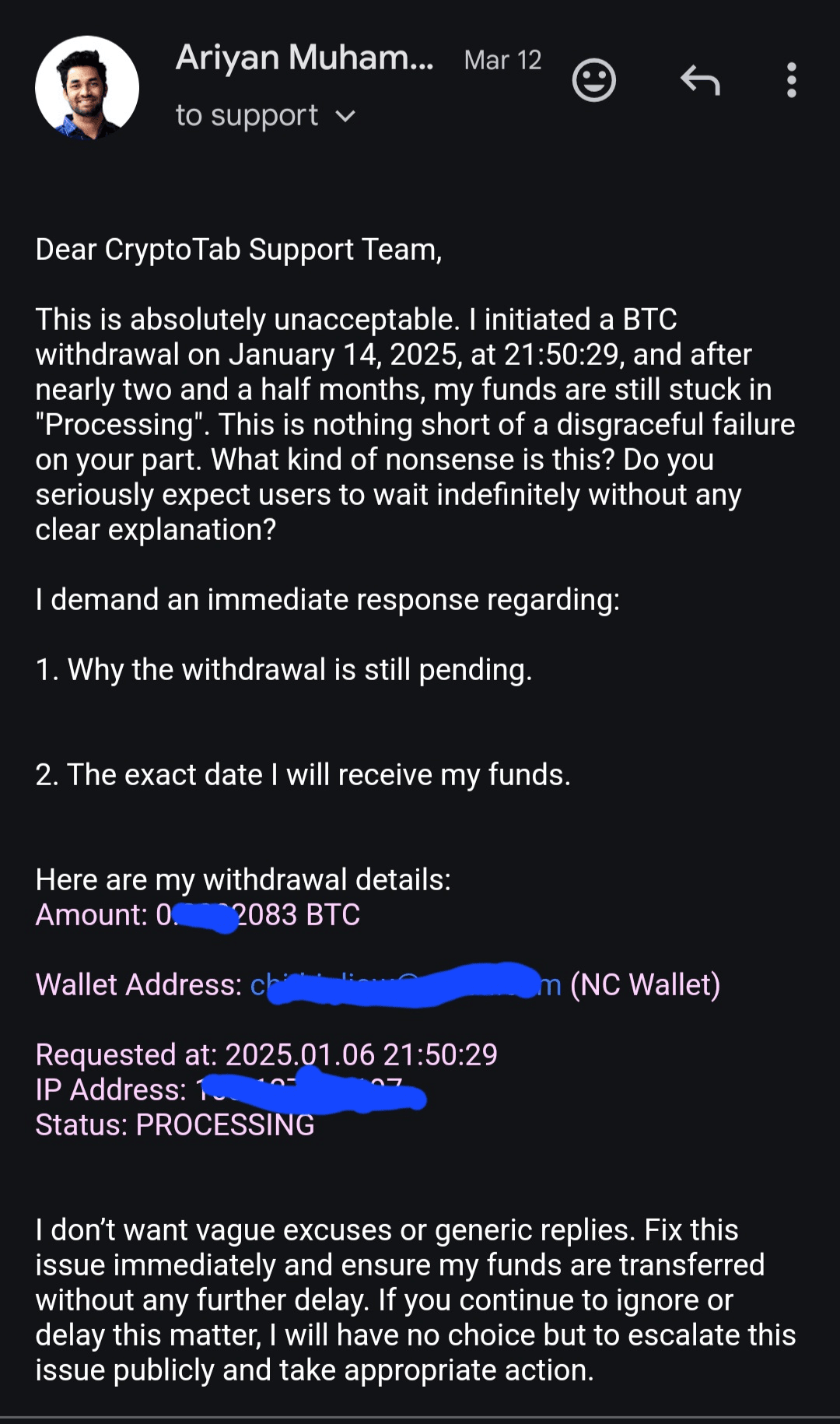Expand the 'to support' recipient details

344,117
